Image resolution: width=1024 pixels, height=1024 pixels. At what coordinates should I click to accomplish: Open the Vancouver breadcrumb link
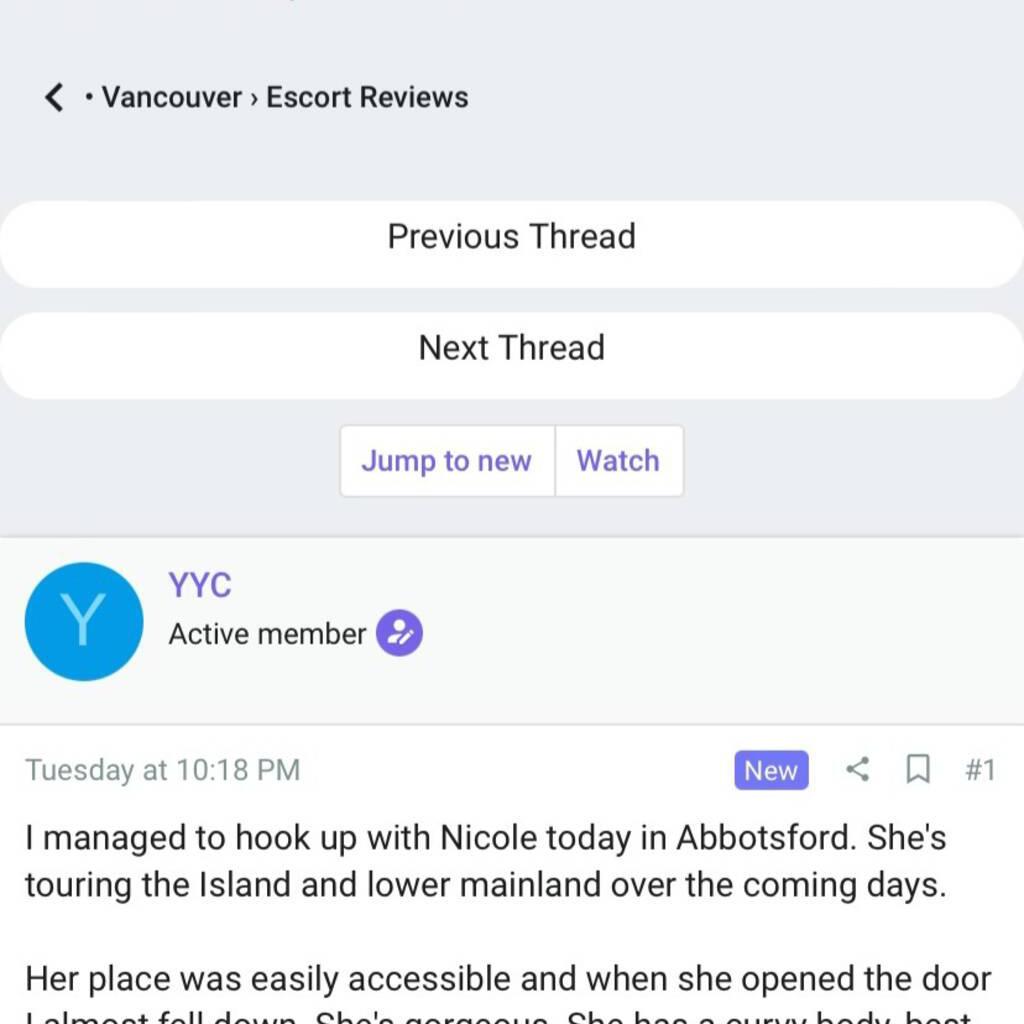[x=171, y=97]
